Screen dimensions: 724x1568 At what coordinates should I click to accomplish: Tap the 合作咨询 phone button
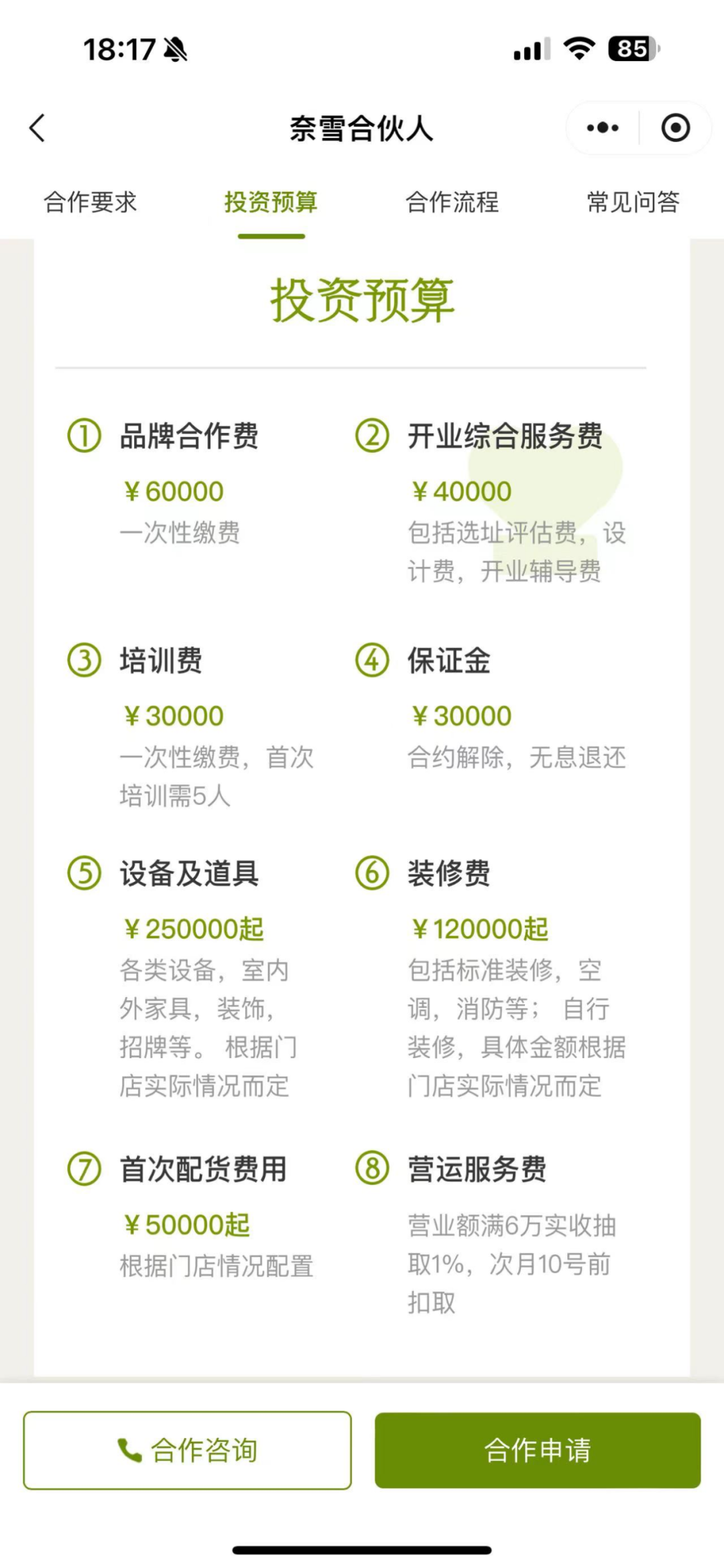(188, 1451)
